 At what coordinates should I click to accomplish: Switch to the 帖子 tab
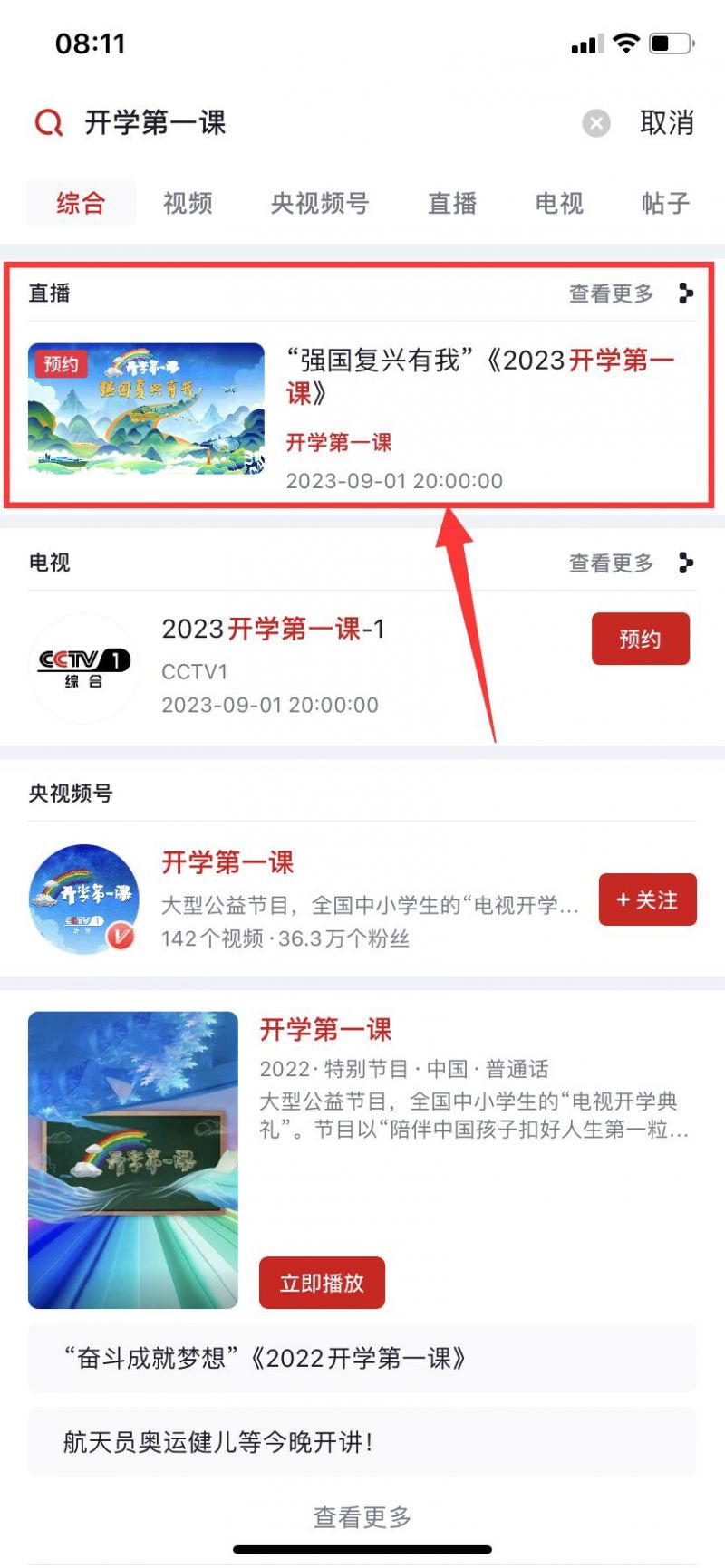(x=665, y=203)
